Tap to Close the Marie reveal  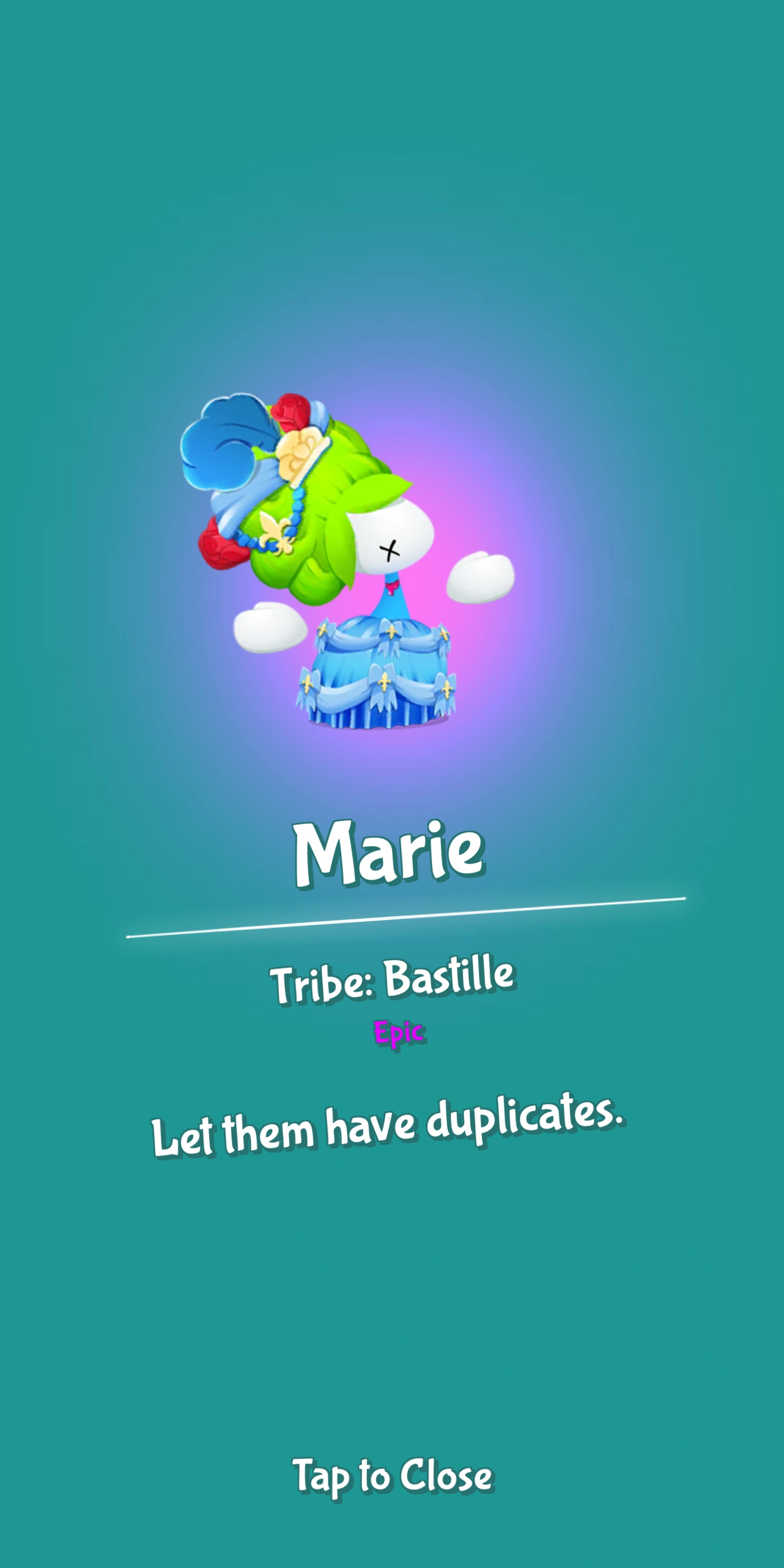392,1475
